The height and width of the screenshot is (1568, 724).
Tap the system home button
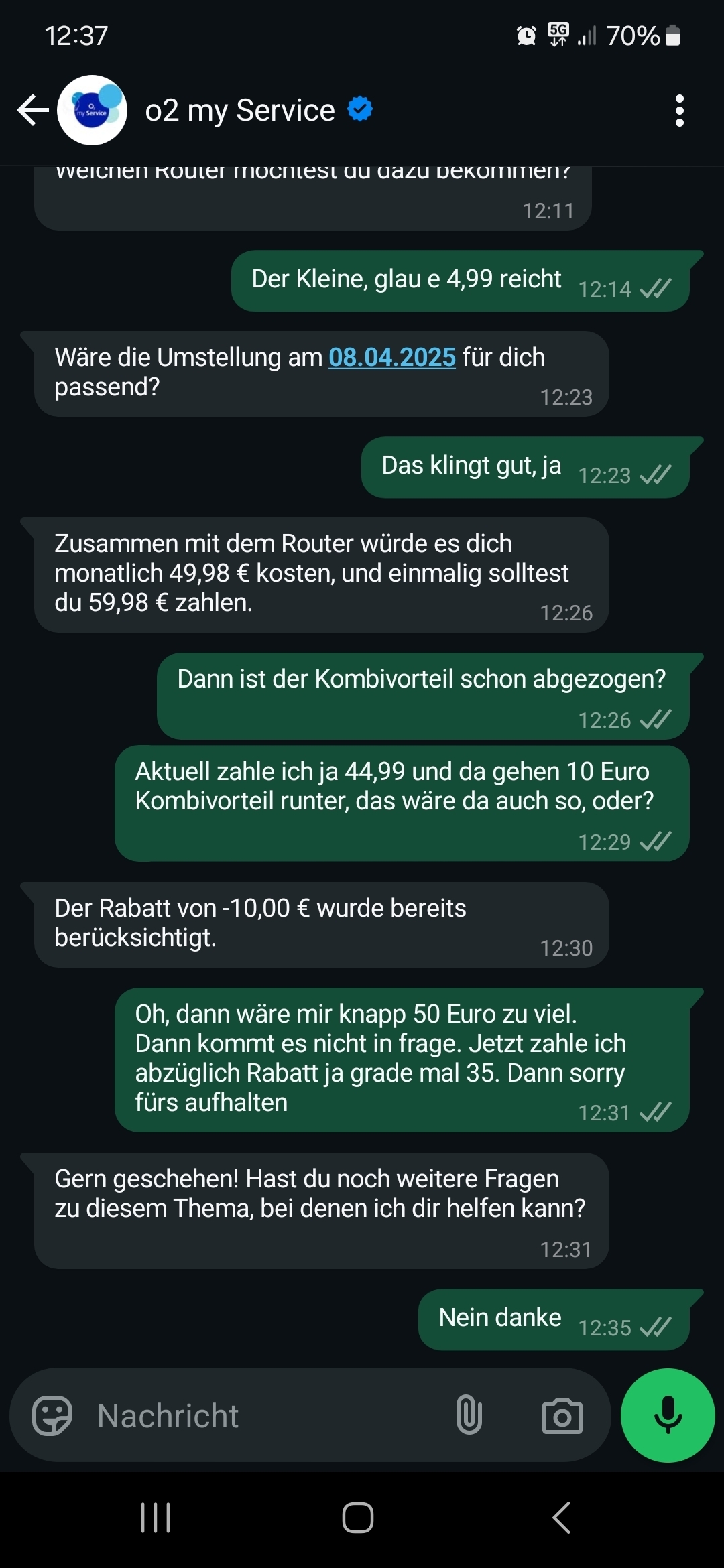point(358,1518)
